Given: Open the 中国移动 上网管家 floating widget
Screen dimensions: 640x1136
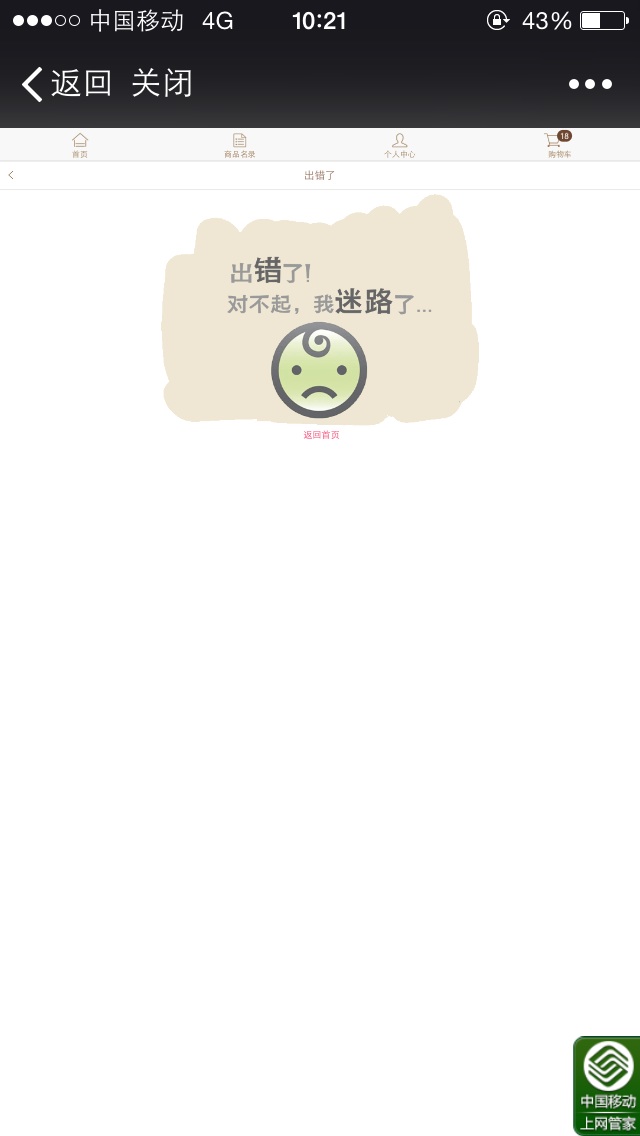Looking at the screenshot, I should coord(607,1085).
